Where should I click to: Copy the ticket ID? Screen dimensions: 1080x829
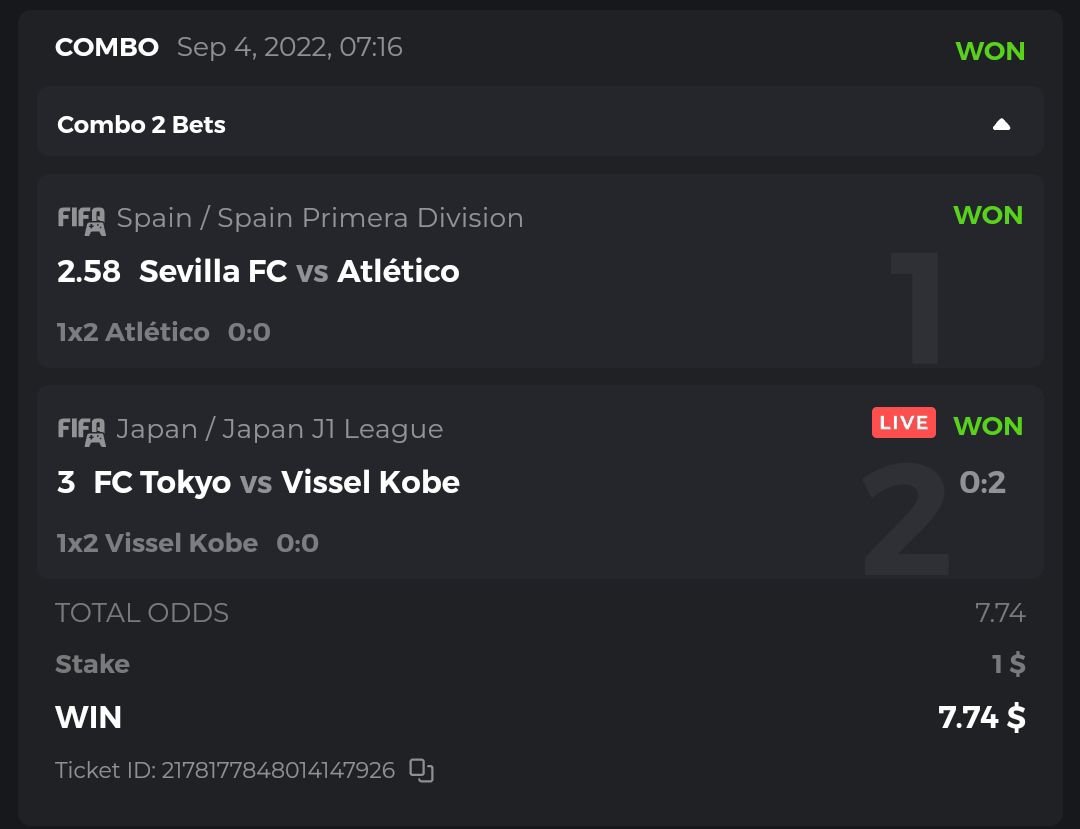422,771
